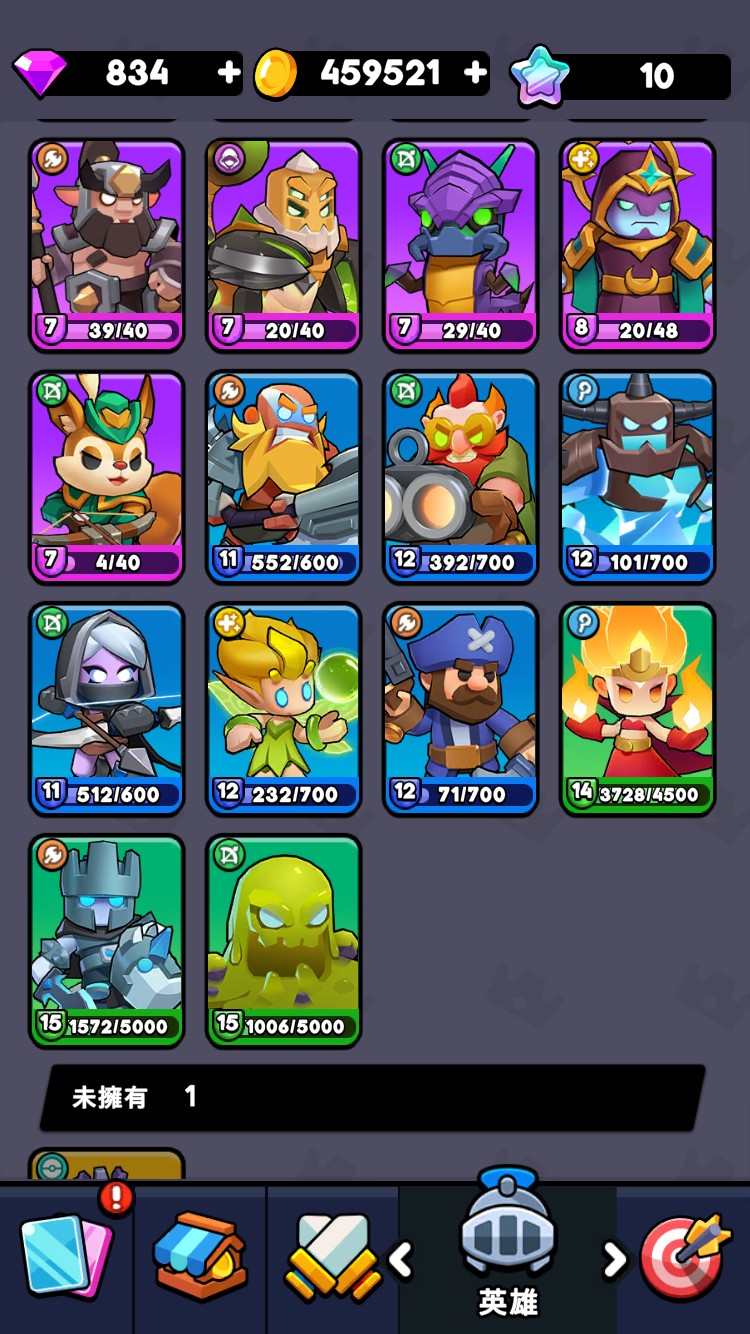Add more gold coins with the plus button
Screen dimensions: 750x1334
(476, 73)
